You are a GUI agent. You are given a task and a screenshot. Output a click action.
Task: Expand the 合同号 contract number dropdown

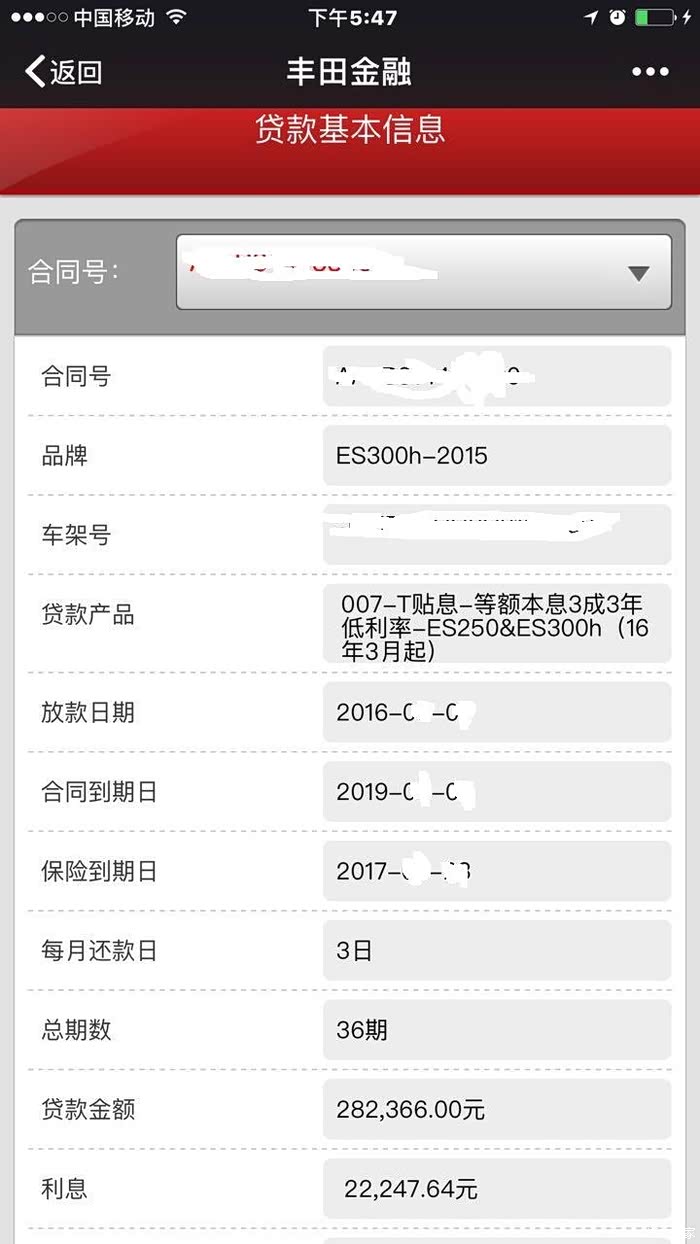424,272
